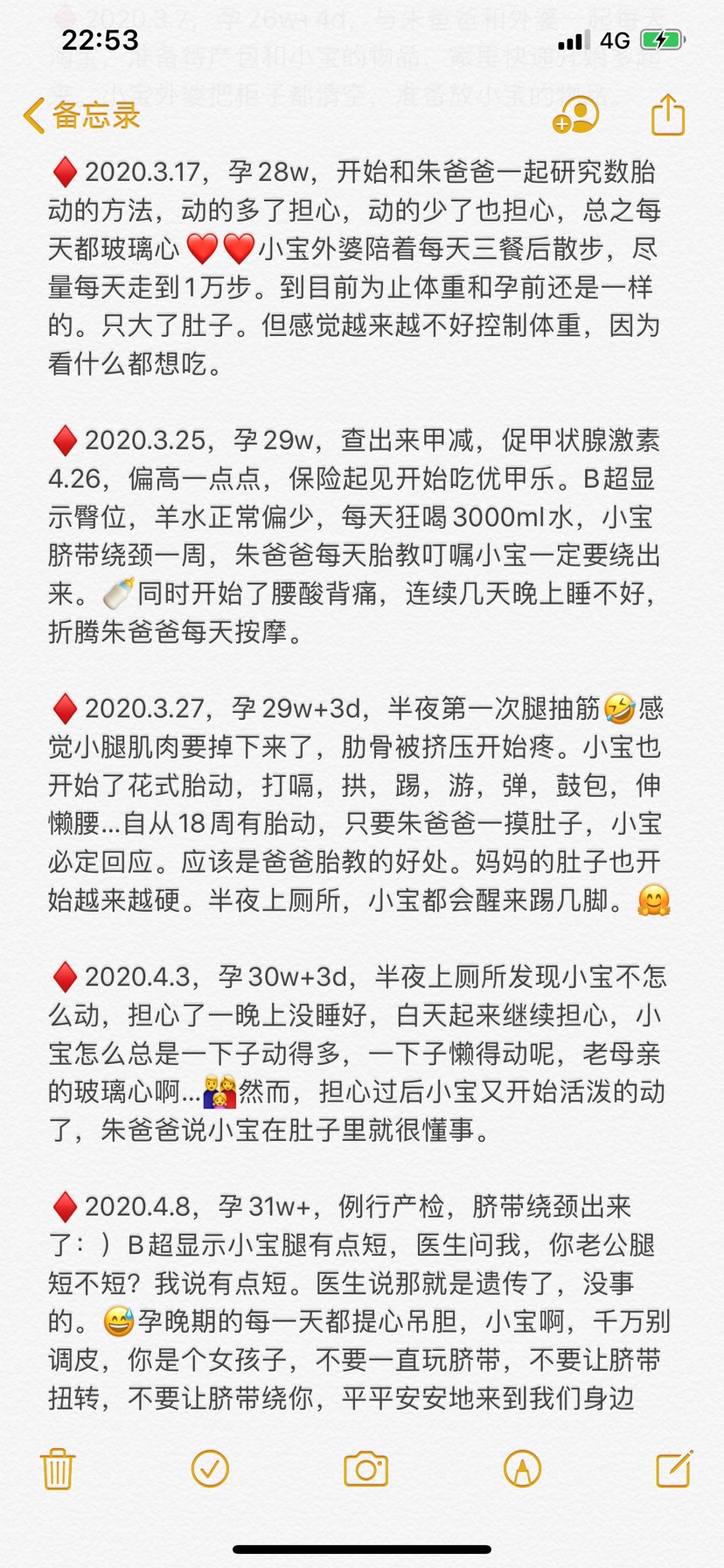
Task: Add people to this note
Action: pyautogui.click(x=575, y=115)
